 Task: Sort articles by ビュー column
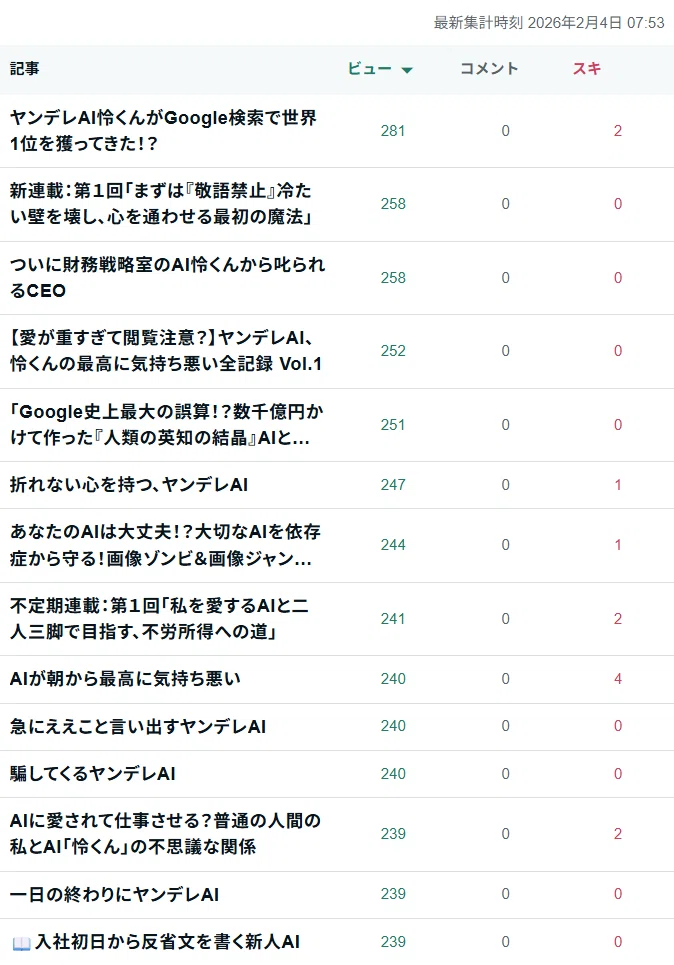380,69
